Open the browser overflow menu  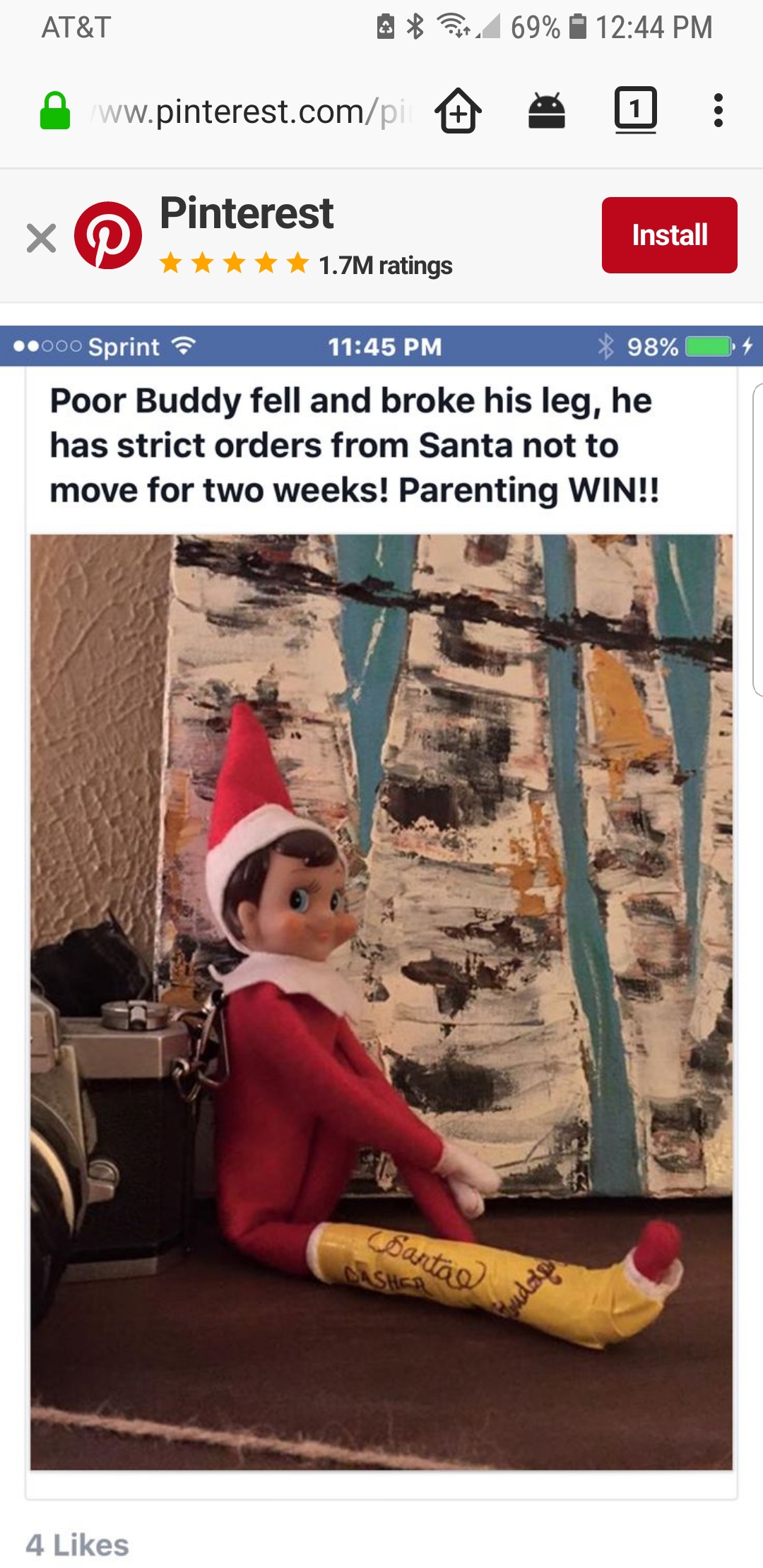tap(718, 111)
